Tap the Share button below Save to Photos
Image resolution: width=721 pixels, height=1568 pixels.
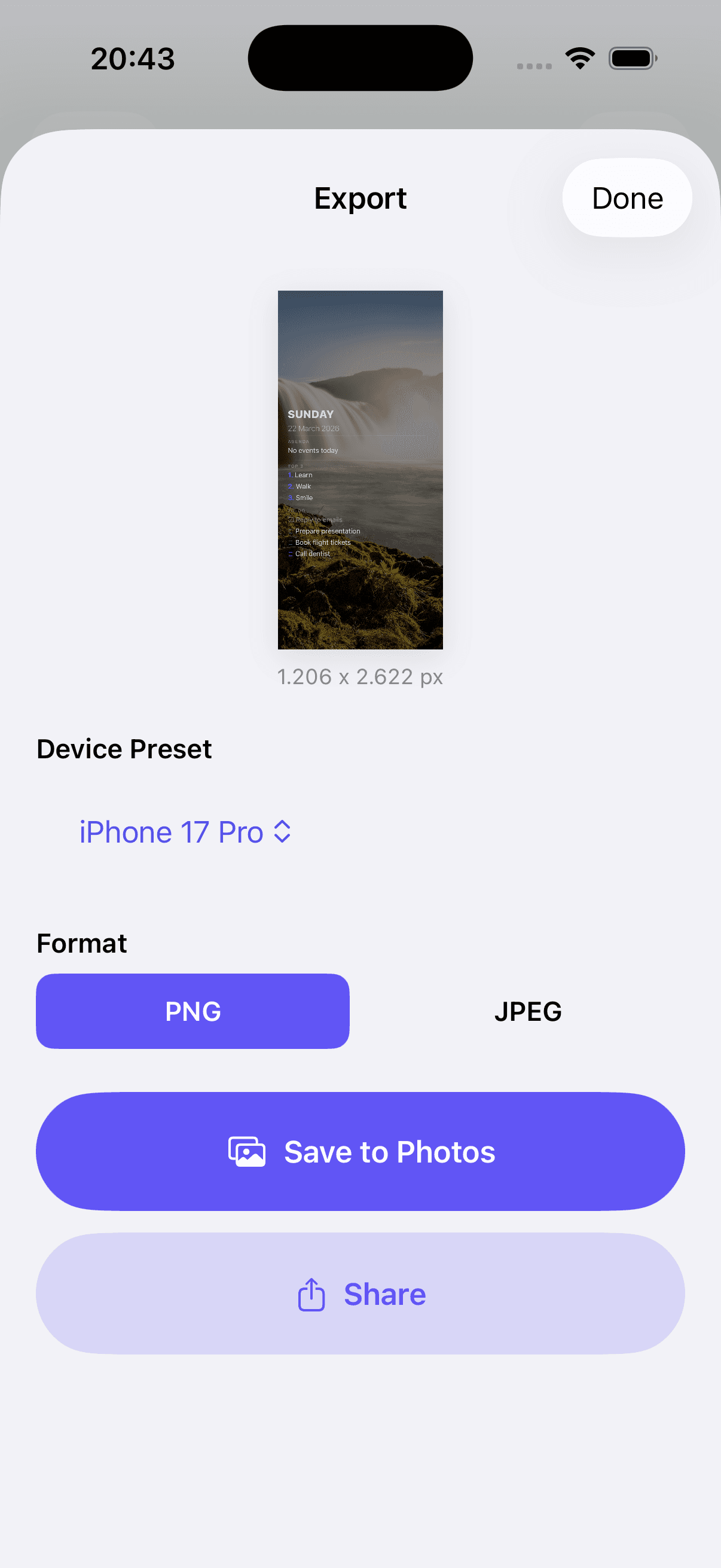[x=360, y=1294]
